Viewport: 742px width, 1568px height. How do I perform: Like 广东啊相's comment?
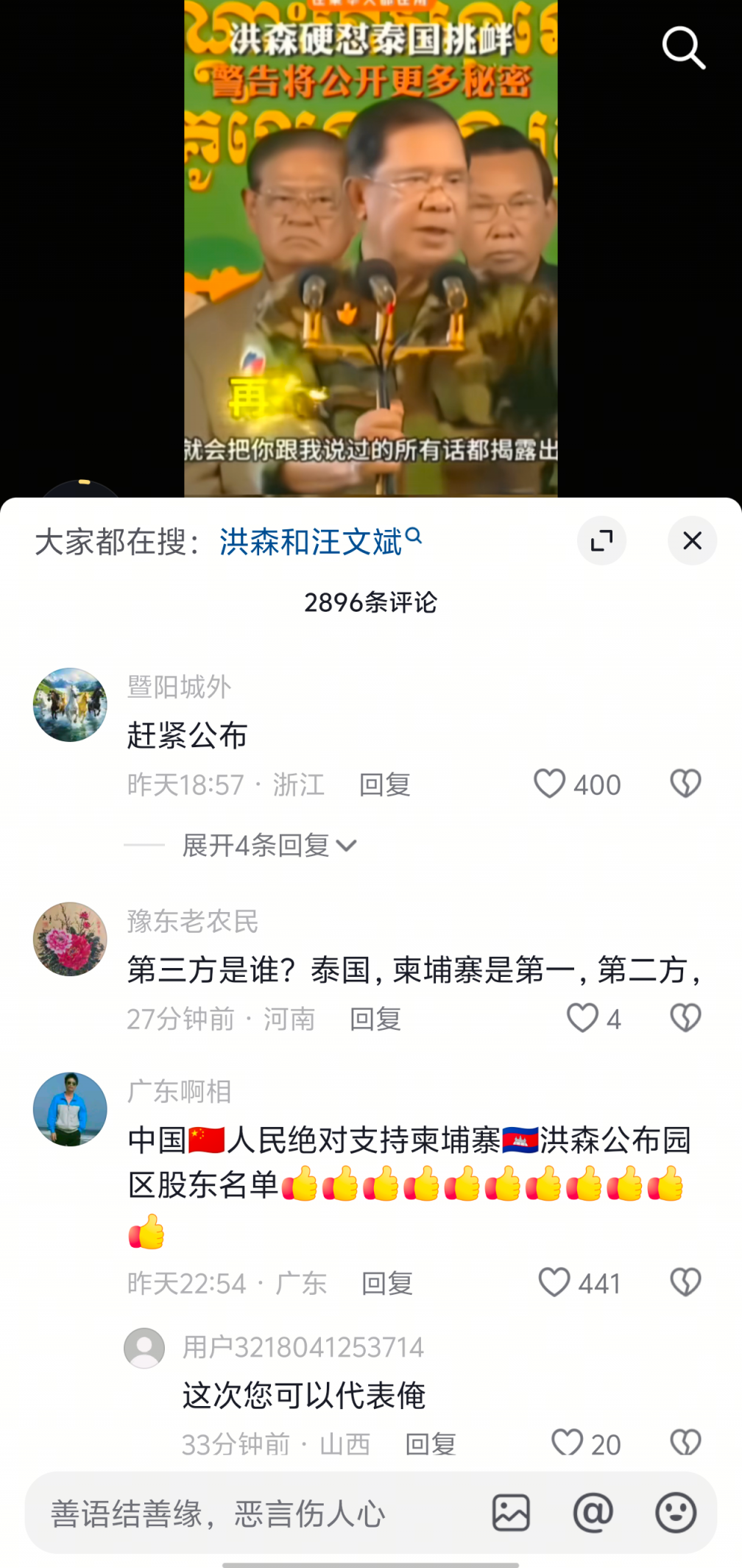coord(554,1283)
